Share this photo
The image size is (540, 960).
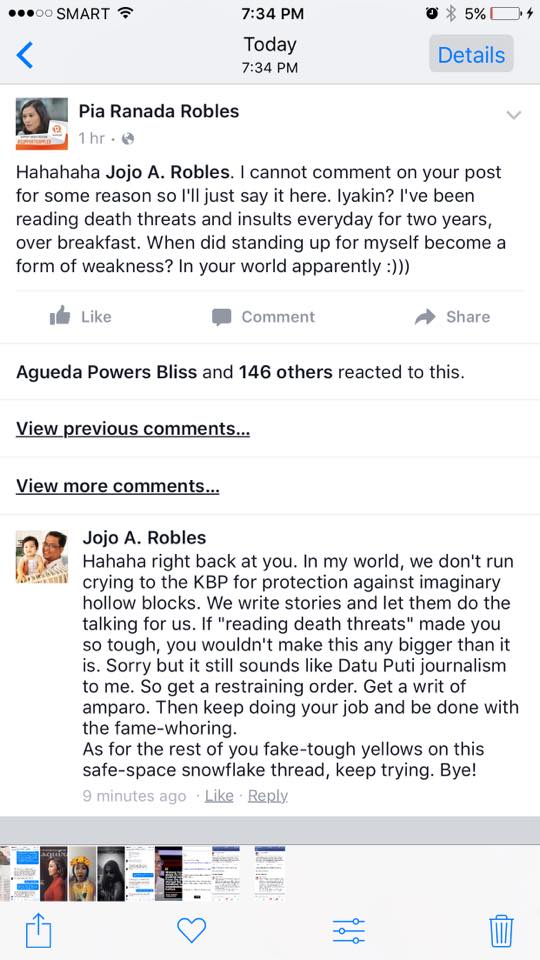point(38,931)
